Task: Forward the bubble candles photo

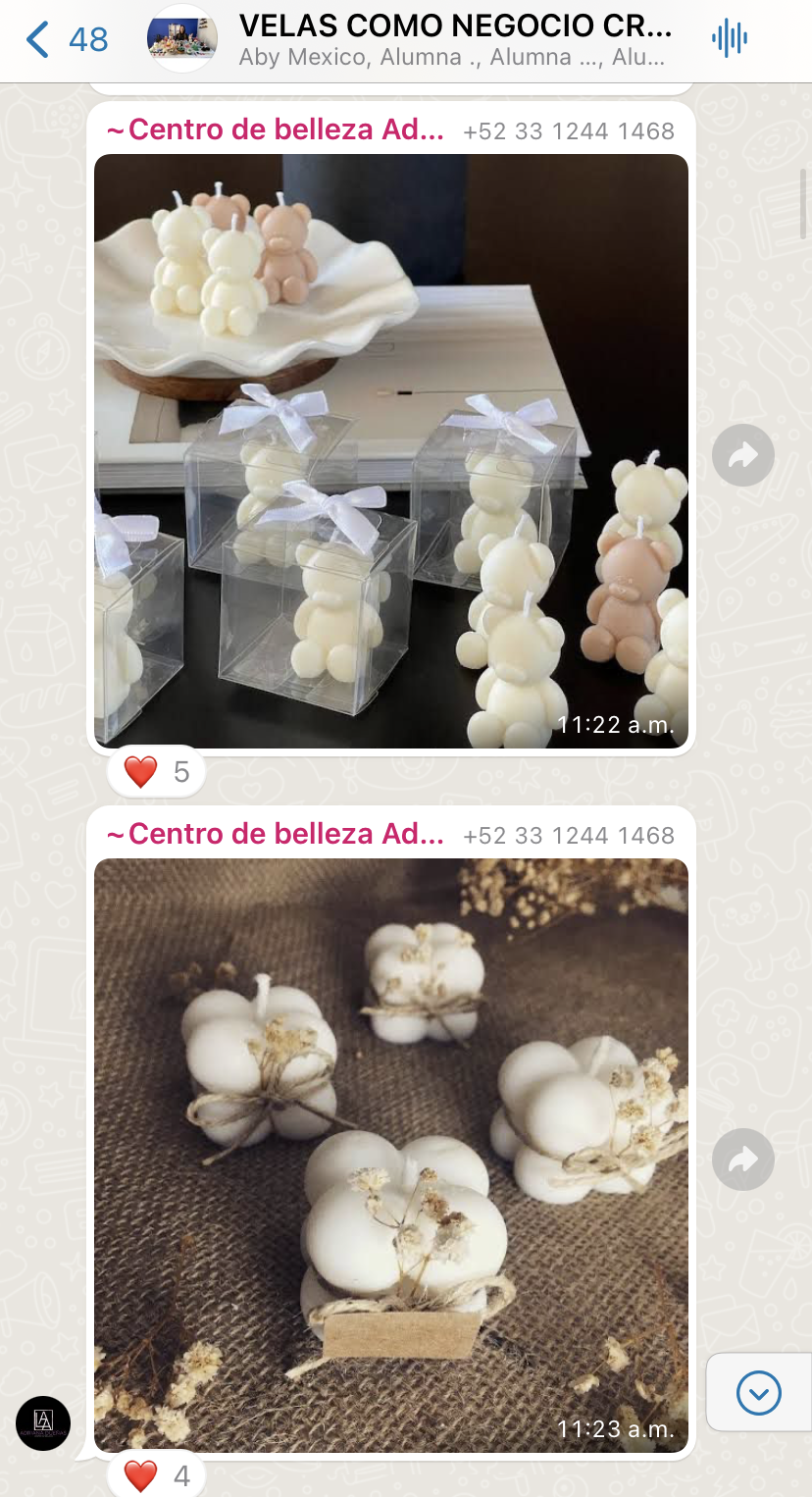Action: [x=743, y=1160]
